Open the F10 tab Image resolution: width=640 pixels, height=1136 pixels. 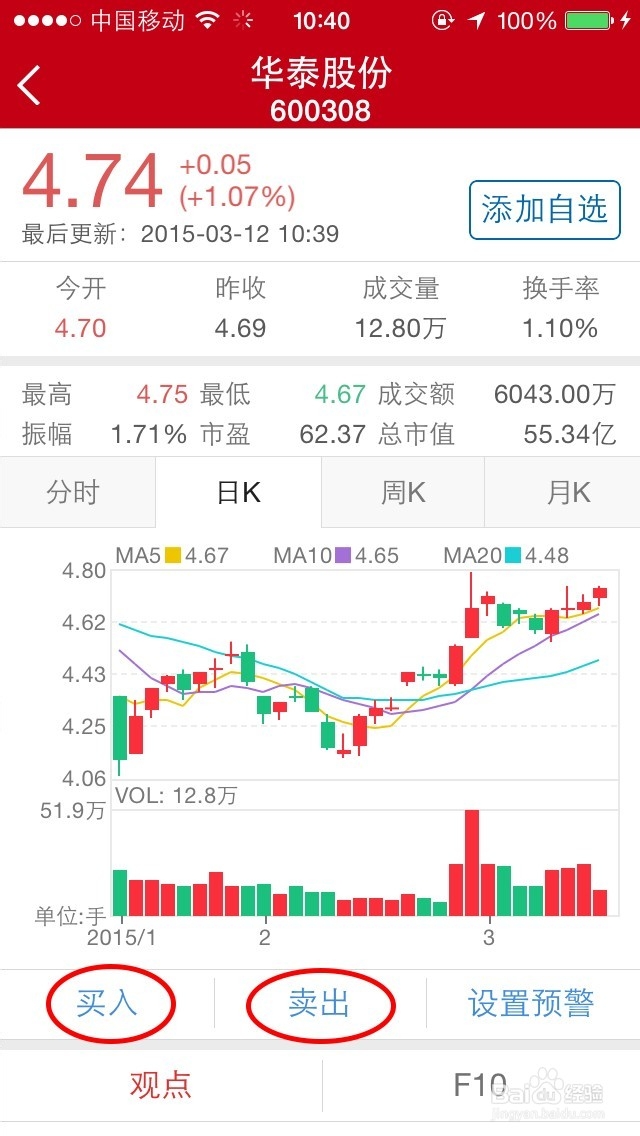pos(481,1085)
